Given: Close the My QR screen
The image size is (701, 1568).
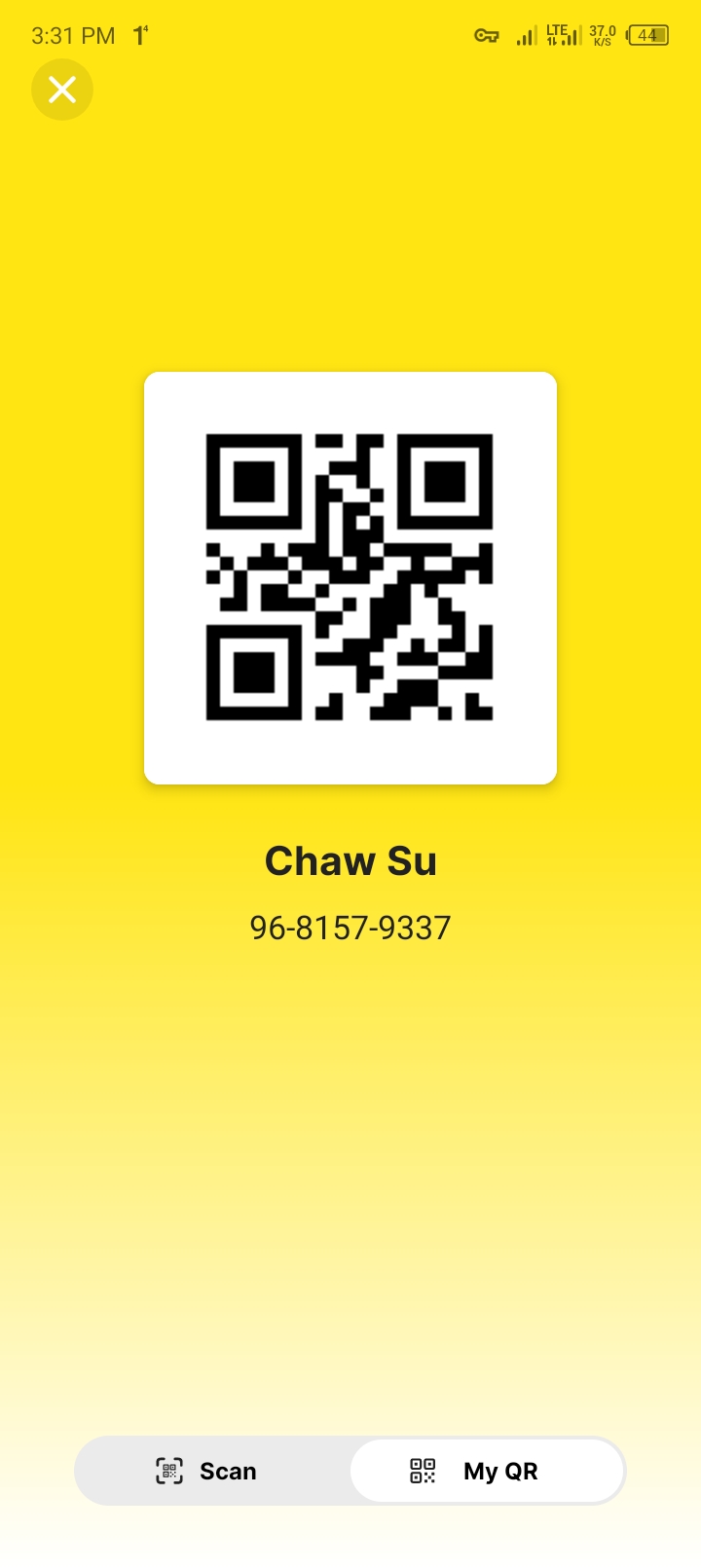Looking at the screenshot, I should pos(62,90).
